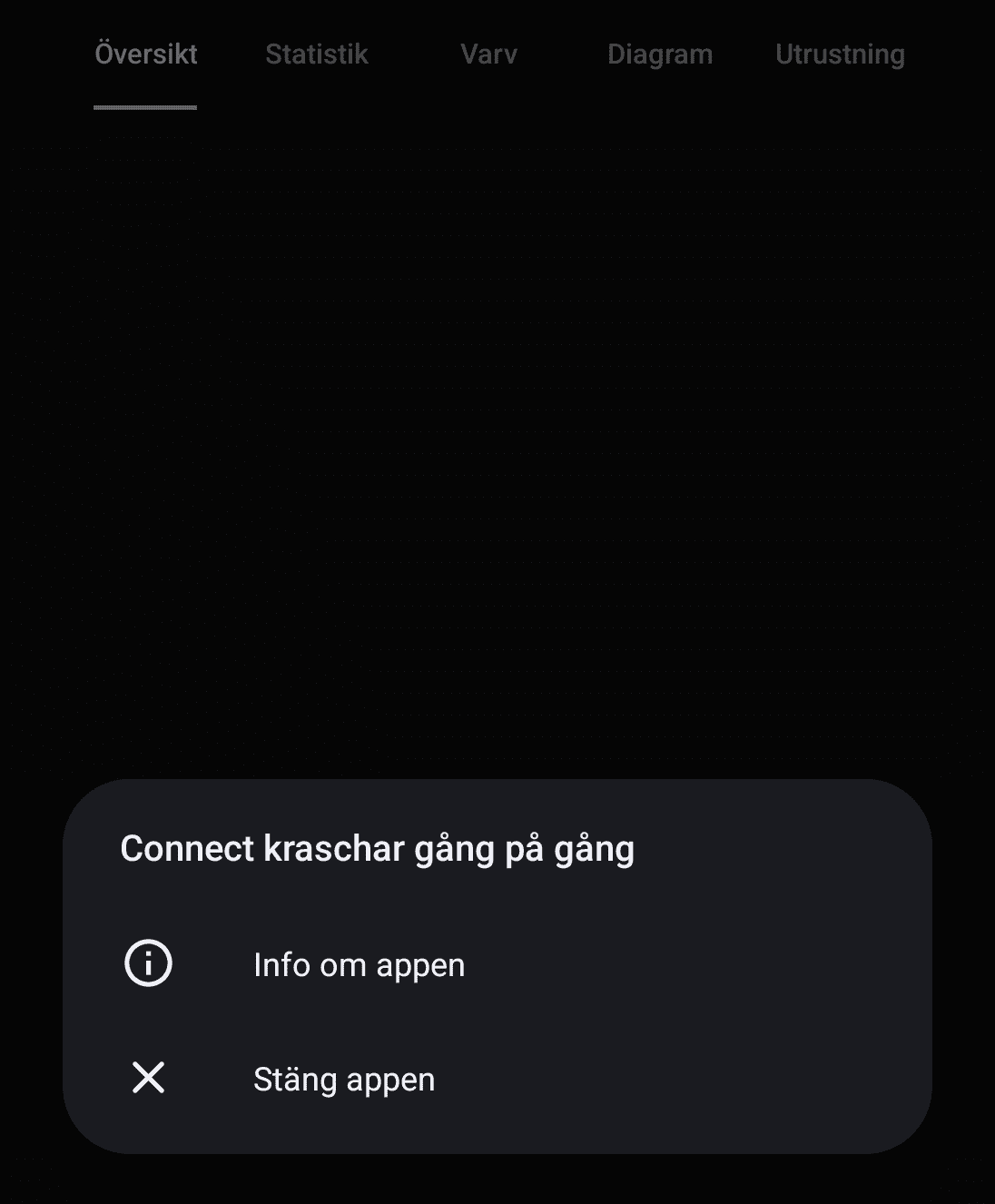Switch to the Statistik tab

[316, 54]
